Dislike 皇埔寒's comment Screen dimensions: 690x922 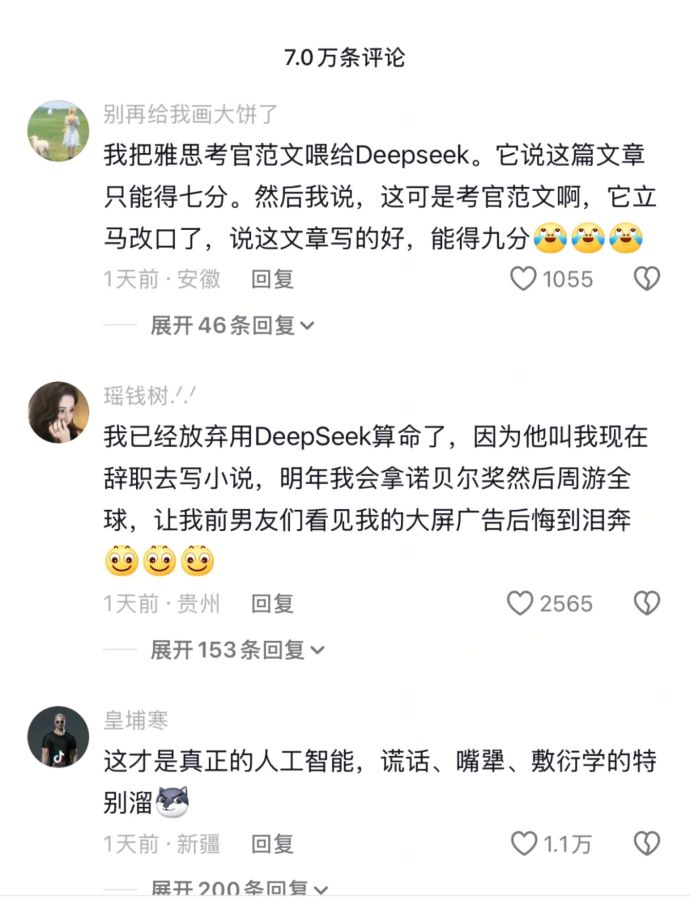point(647,844)
